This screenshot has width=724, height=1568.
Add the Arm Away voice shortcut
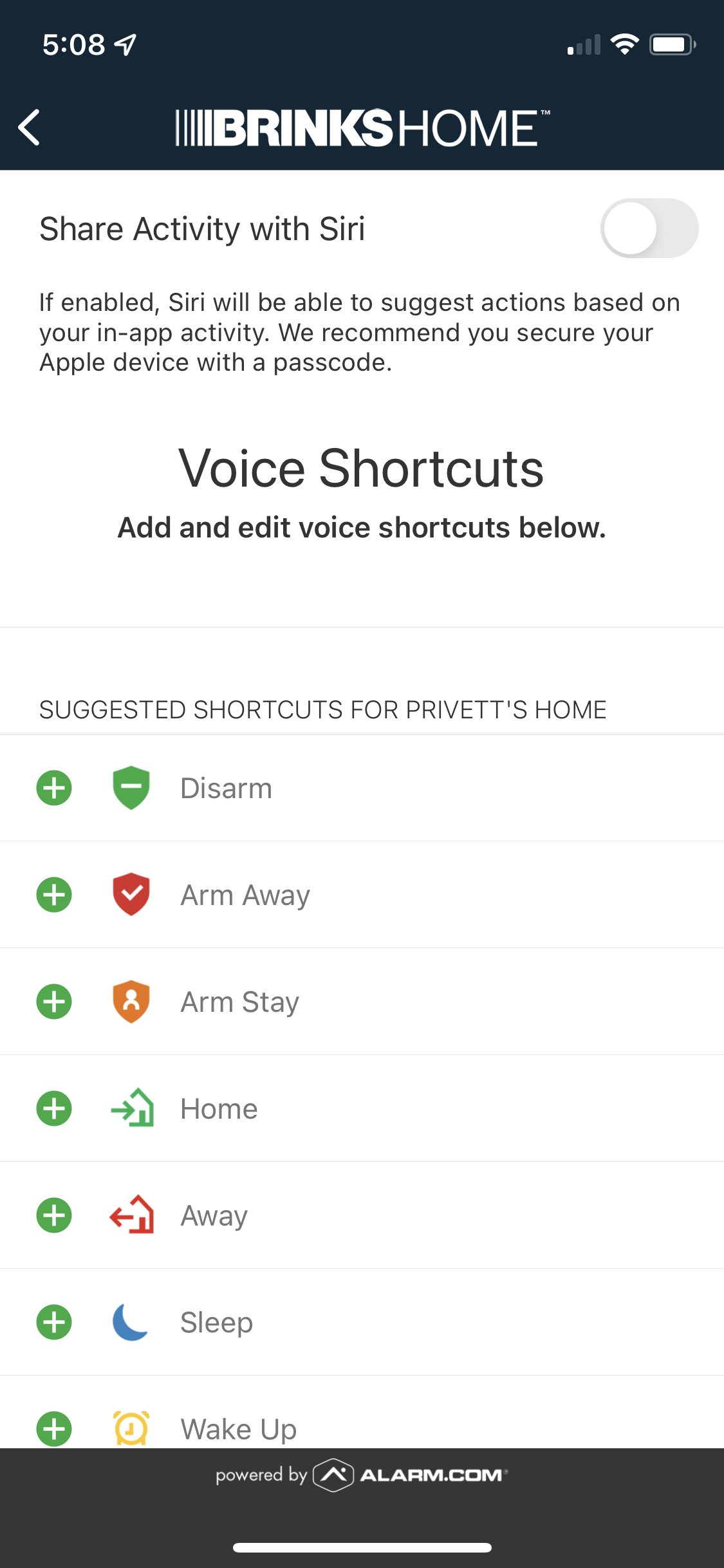[54, 895]
